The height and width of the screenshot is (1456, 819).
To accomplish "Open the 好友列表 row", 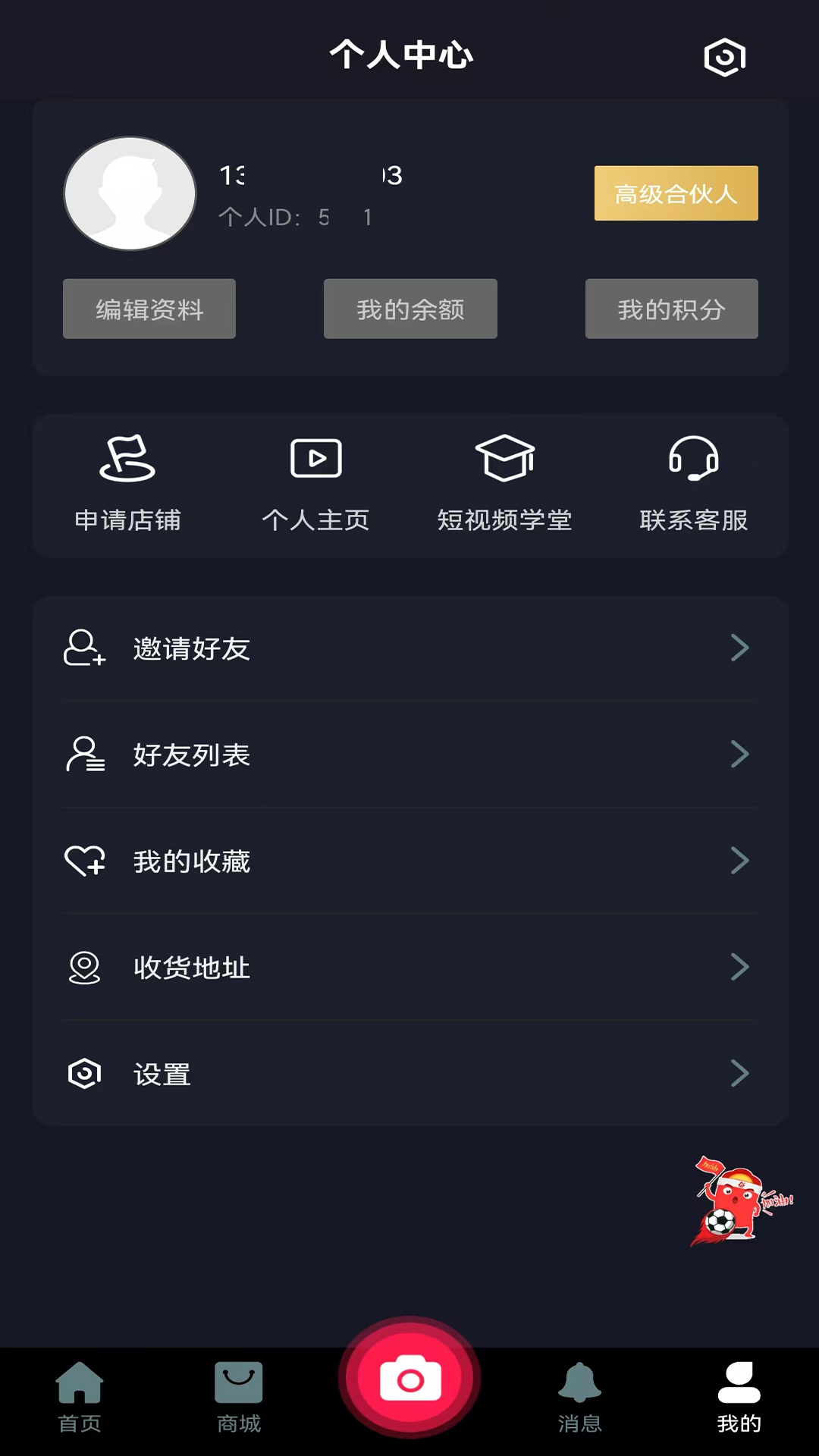I will point(409,755).
